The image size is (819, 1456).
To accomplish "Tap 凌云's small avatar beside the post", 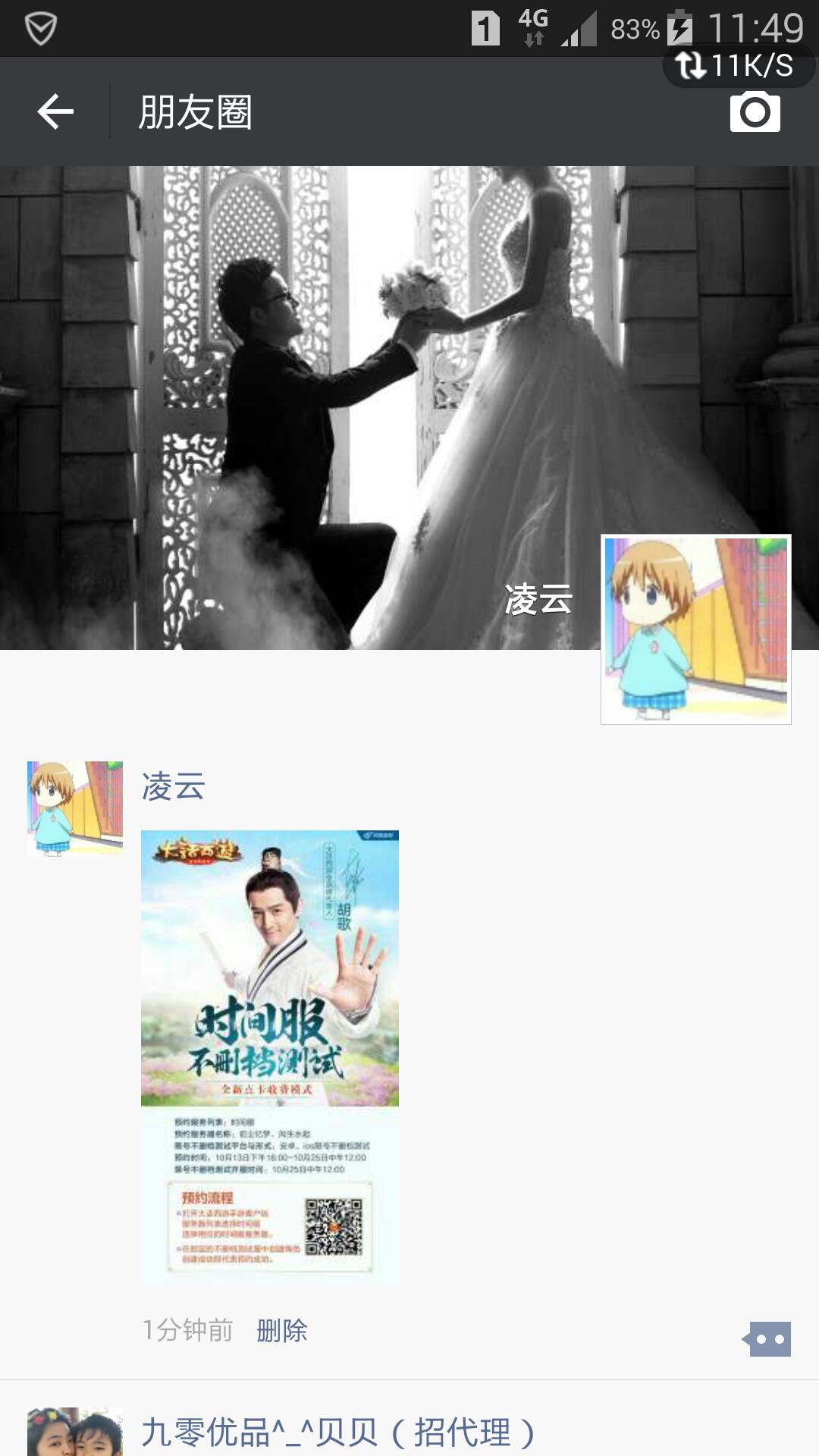I will click(74, 808).
